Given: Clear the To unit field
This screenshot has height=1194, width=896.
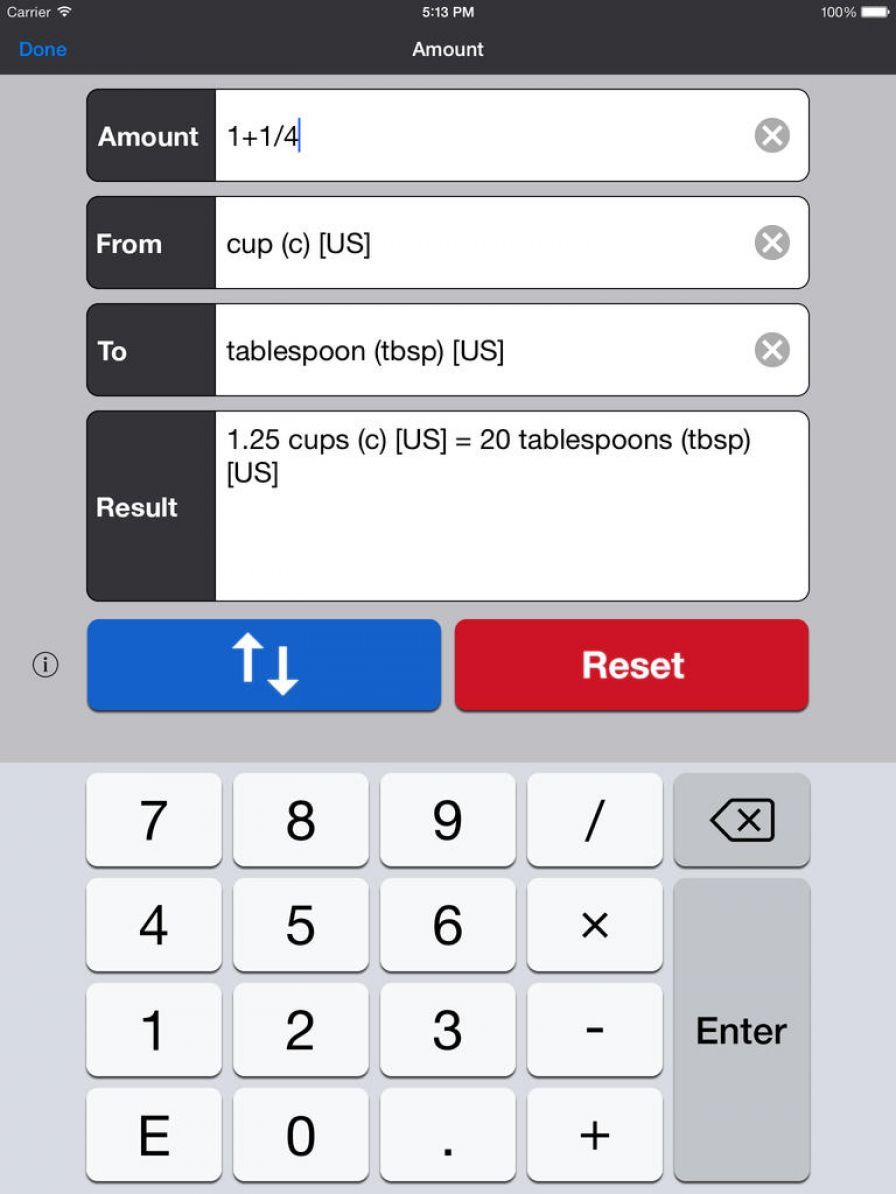Looking at the screenshot, I should click(771, 350).
